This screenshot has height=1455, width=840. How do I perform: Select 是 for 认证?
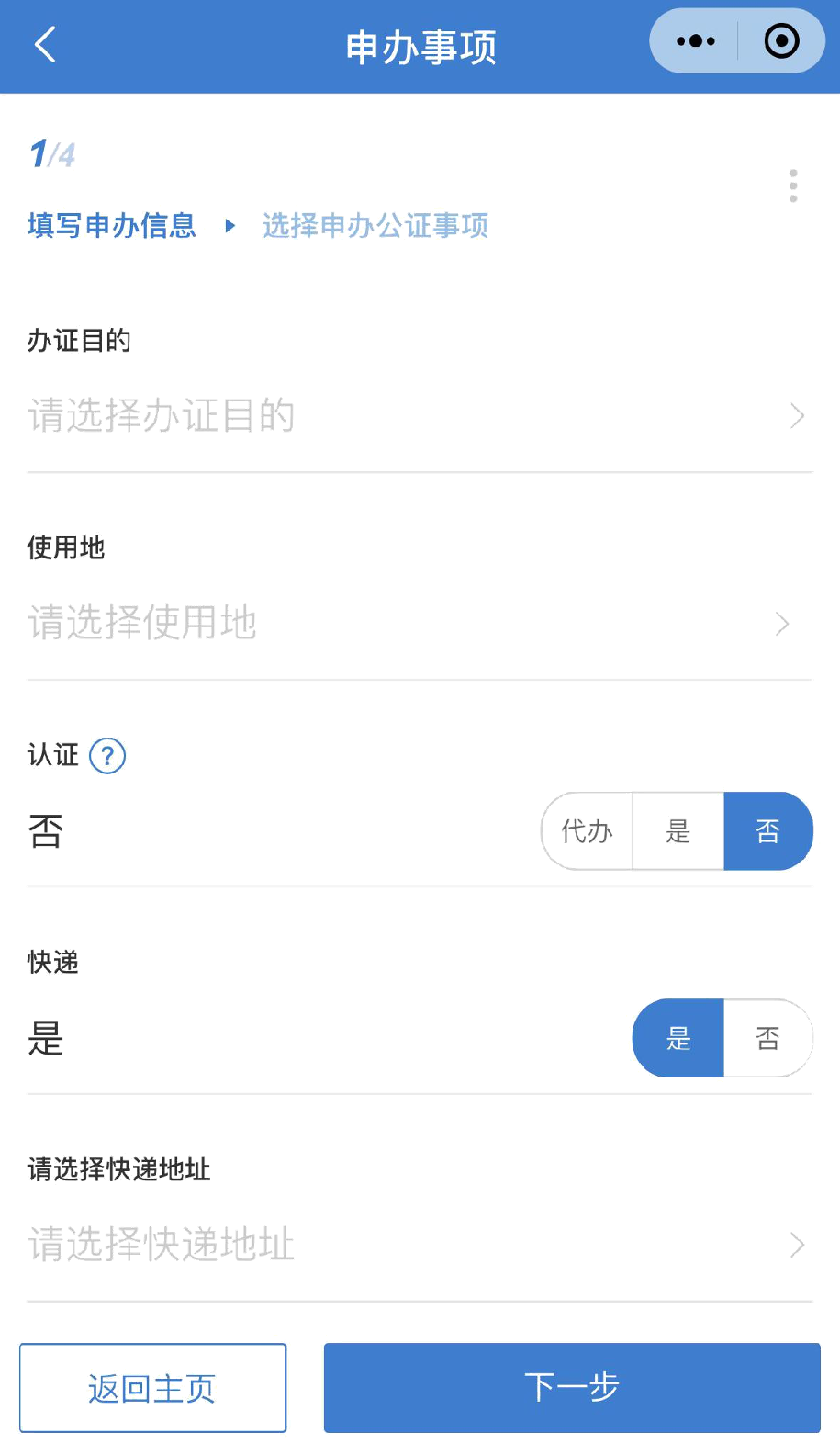(678, 831)
